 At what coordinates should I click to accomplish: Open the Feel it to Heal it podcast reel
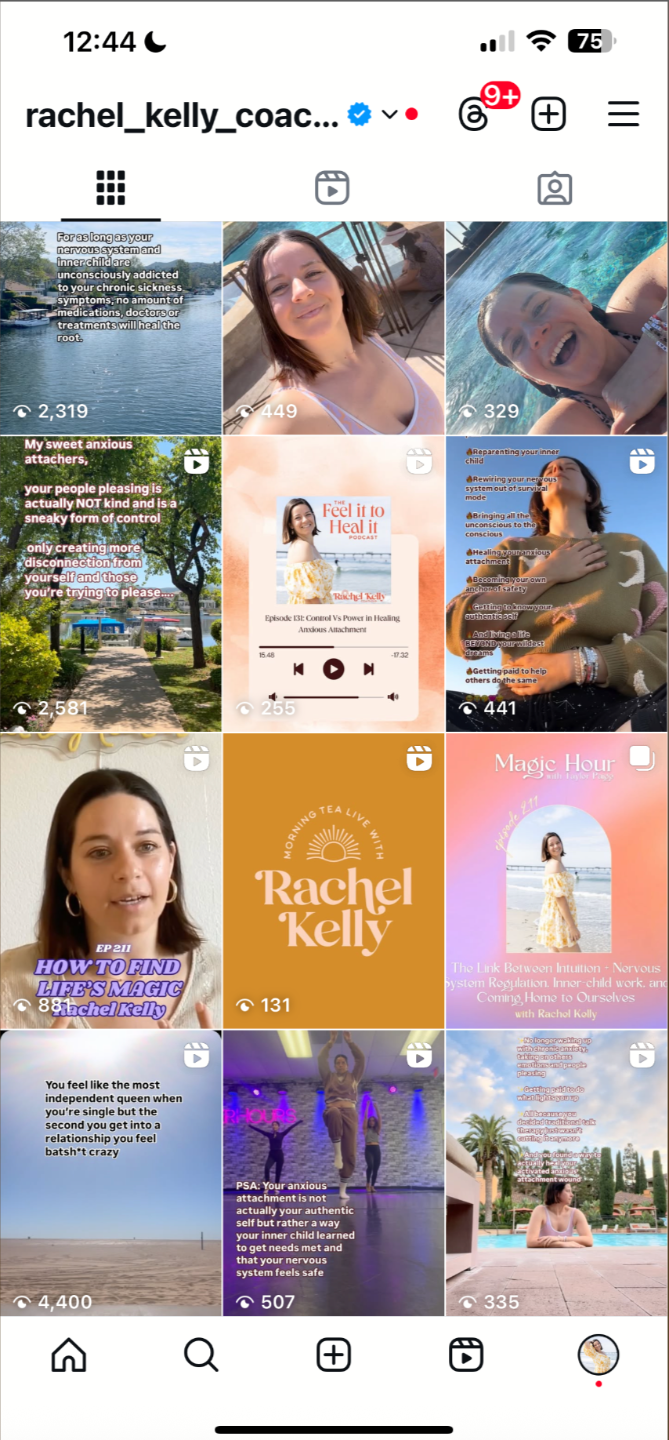pyautogui.click(x=333, y=582)
